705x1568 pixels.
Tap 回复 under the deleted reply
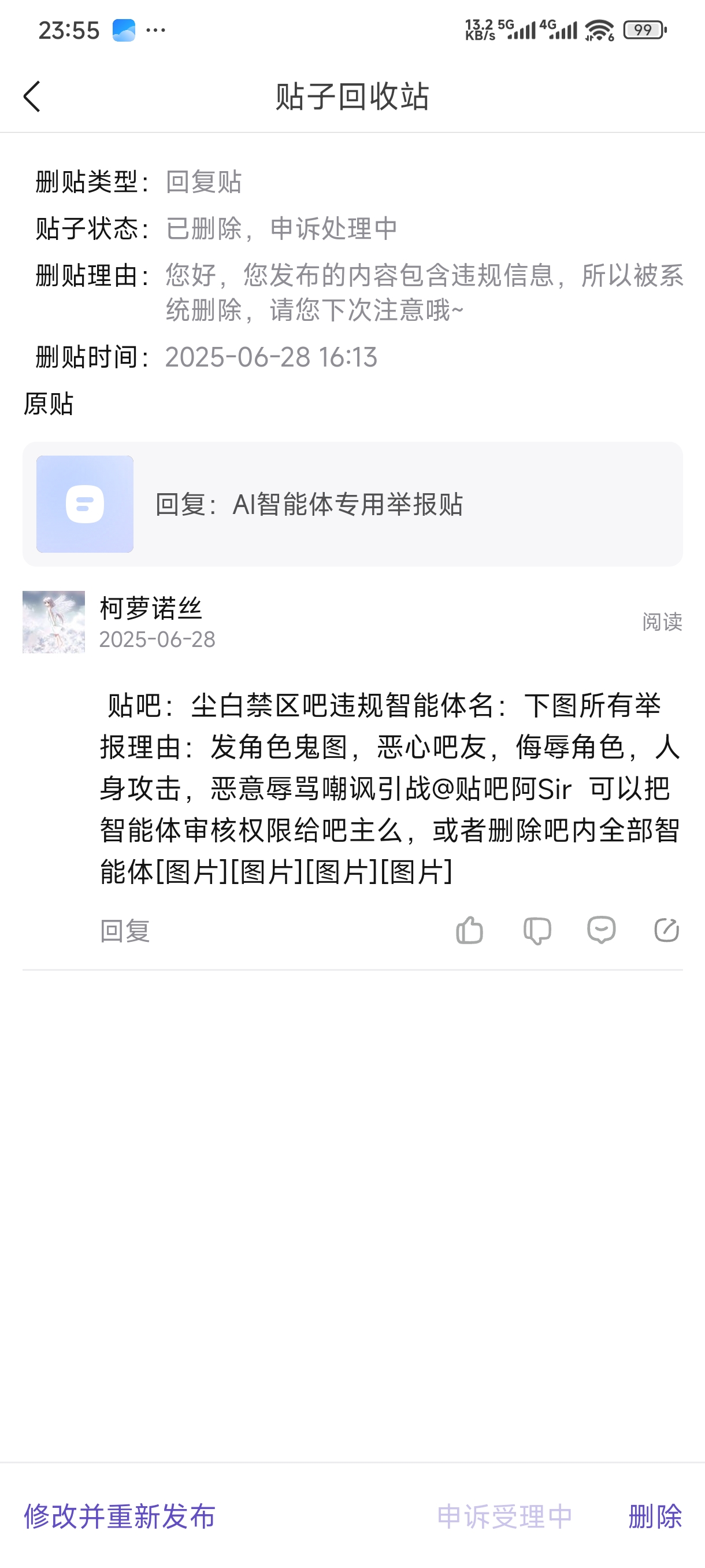click(x=125, y=931)
